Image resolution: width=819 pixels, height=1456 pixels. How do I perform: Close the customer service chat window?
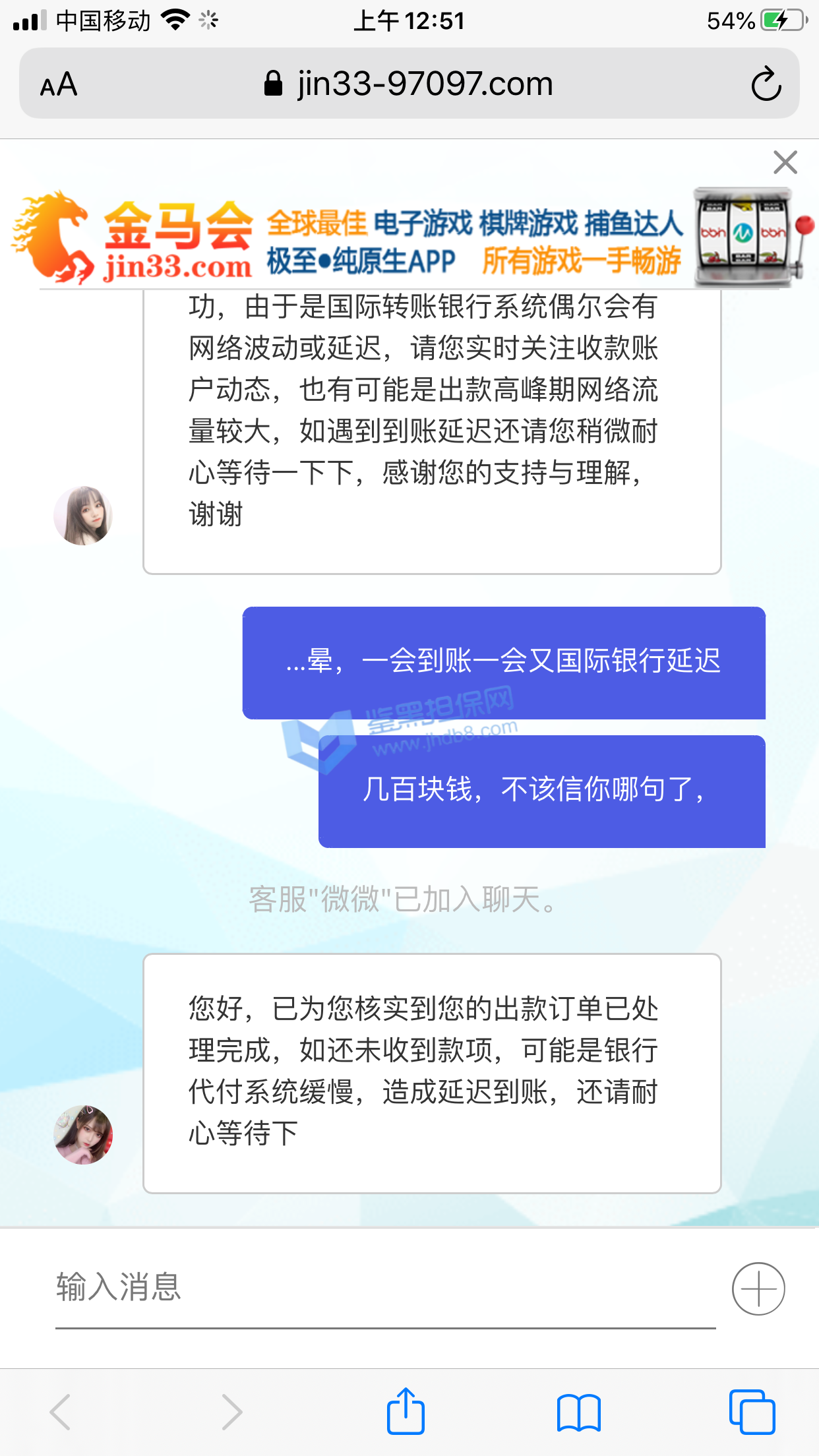coord(785,162)
